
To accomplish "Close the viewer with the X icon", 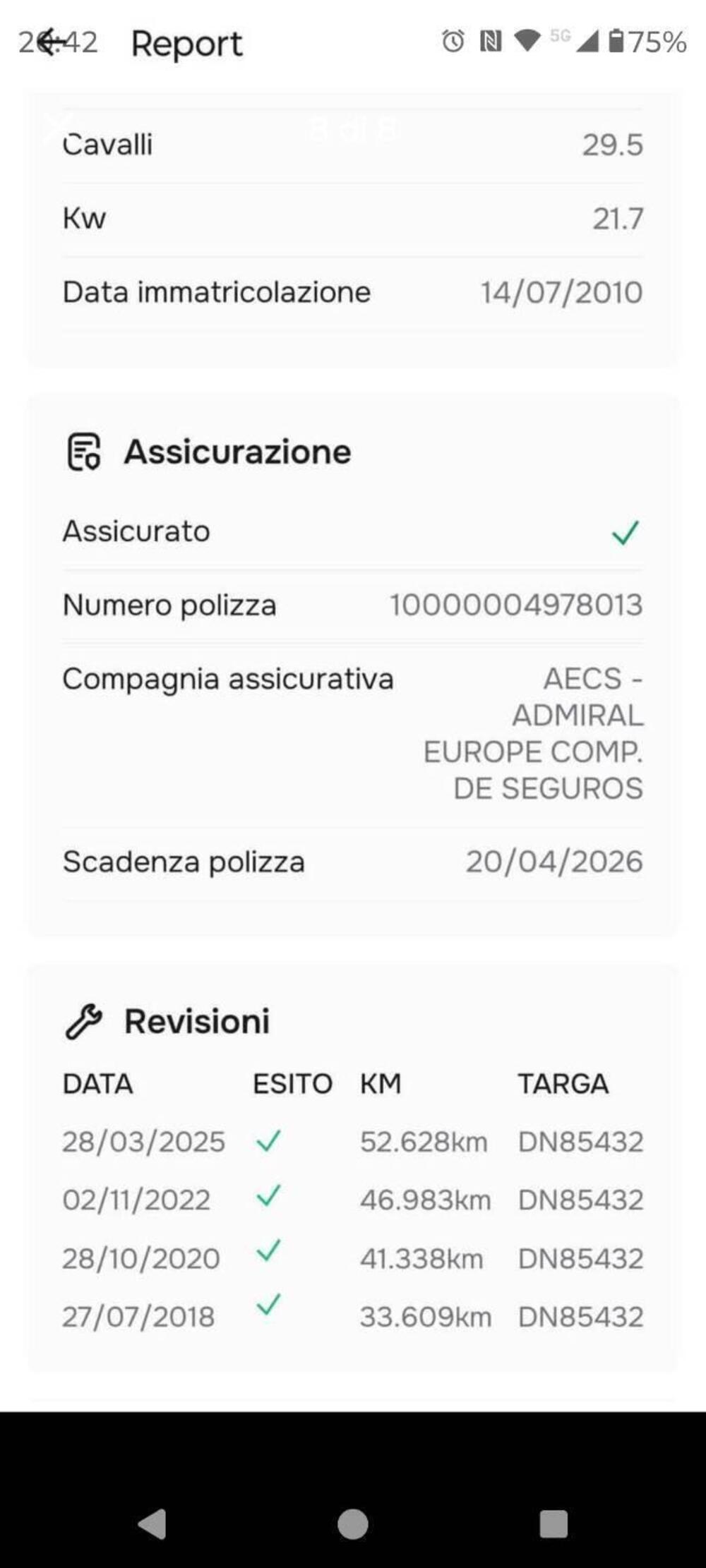I will click(x=59, y=126).
